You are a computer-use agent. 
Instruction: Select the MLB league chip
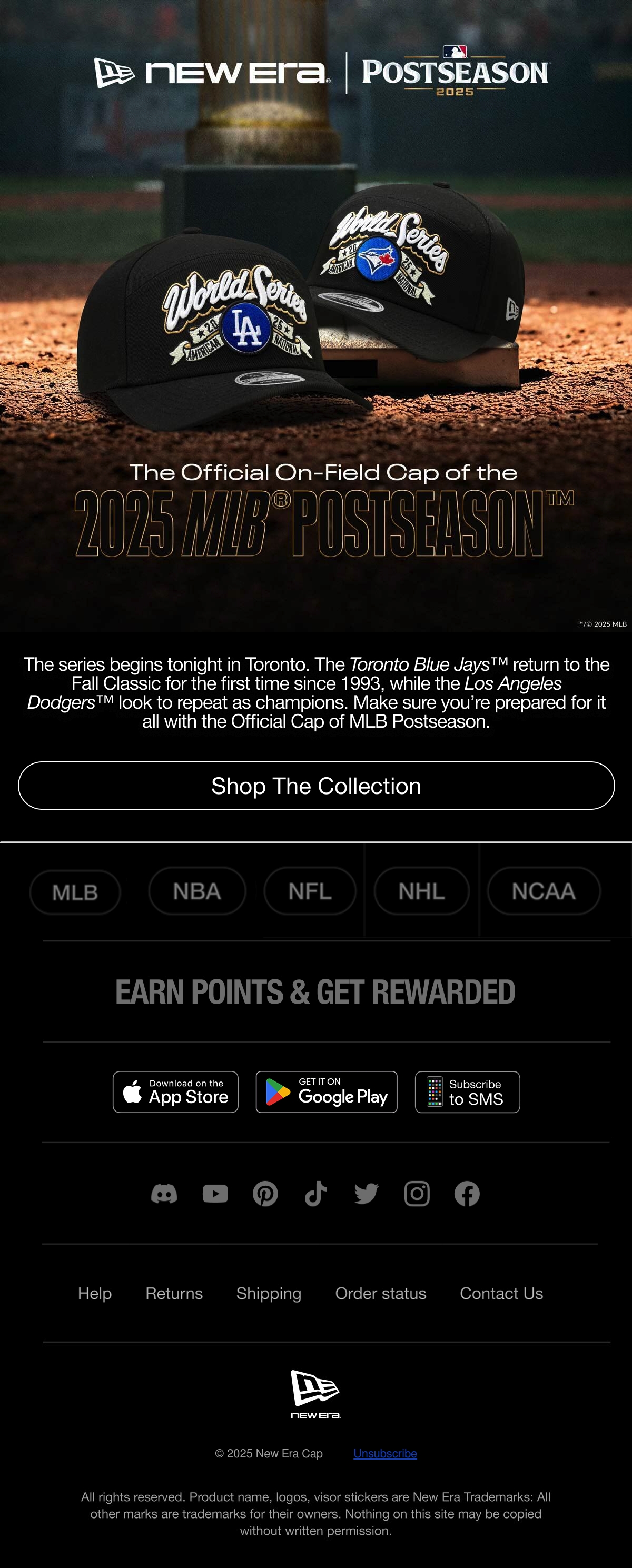click(75, 892)
